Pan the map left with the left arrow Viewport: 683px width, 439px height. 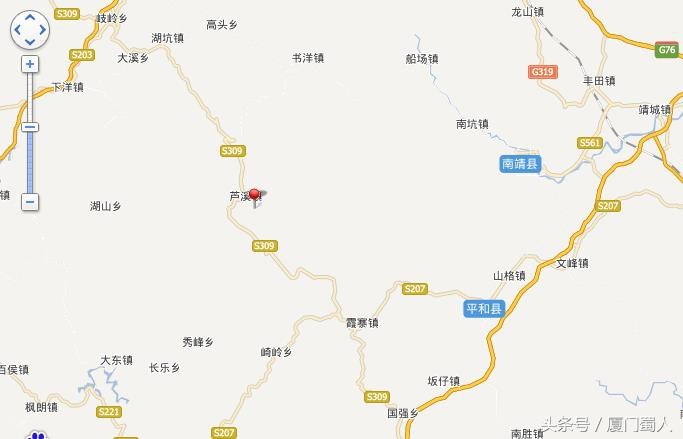[17, 29]
